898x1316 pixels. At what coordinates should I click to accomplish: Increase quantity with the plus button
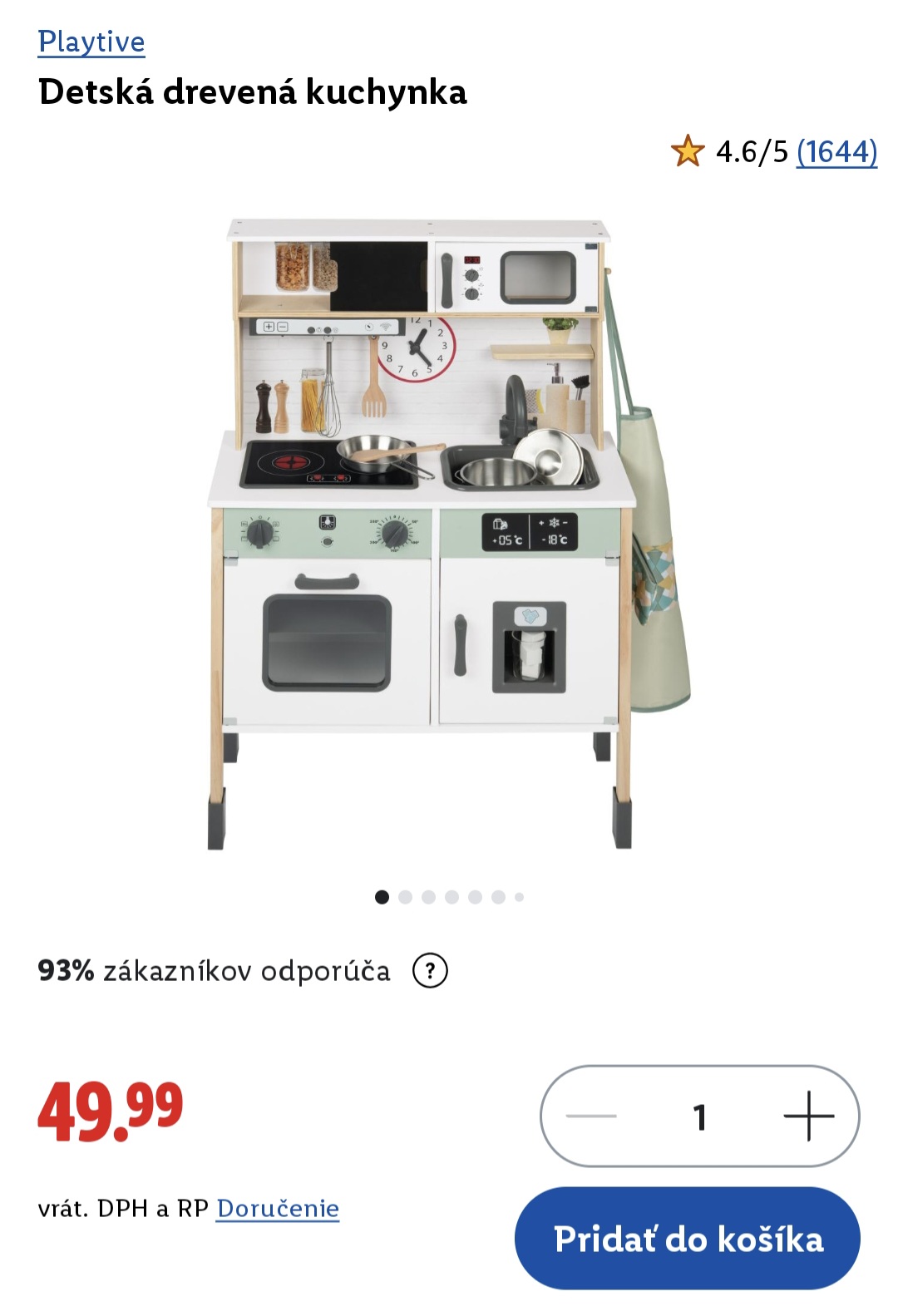(x=808, y=1116)
